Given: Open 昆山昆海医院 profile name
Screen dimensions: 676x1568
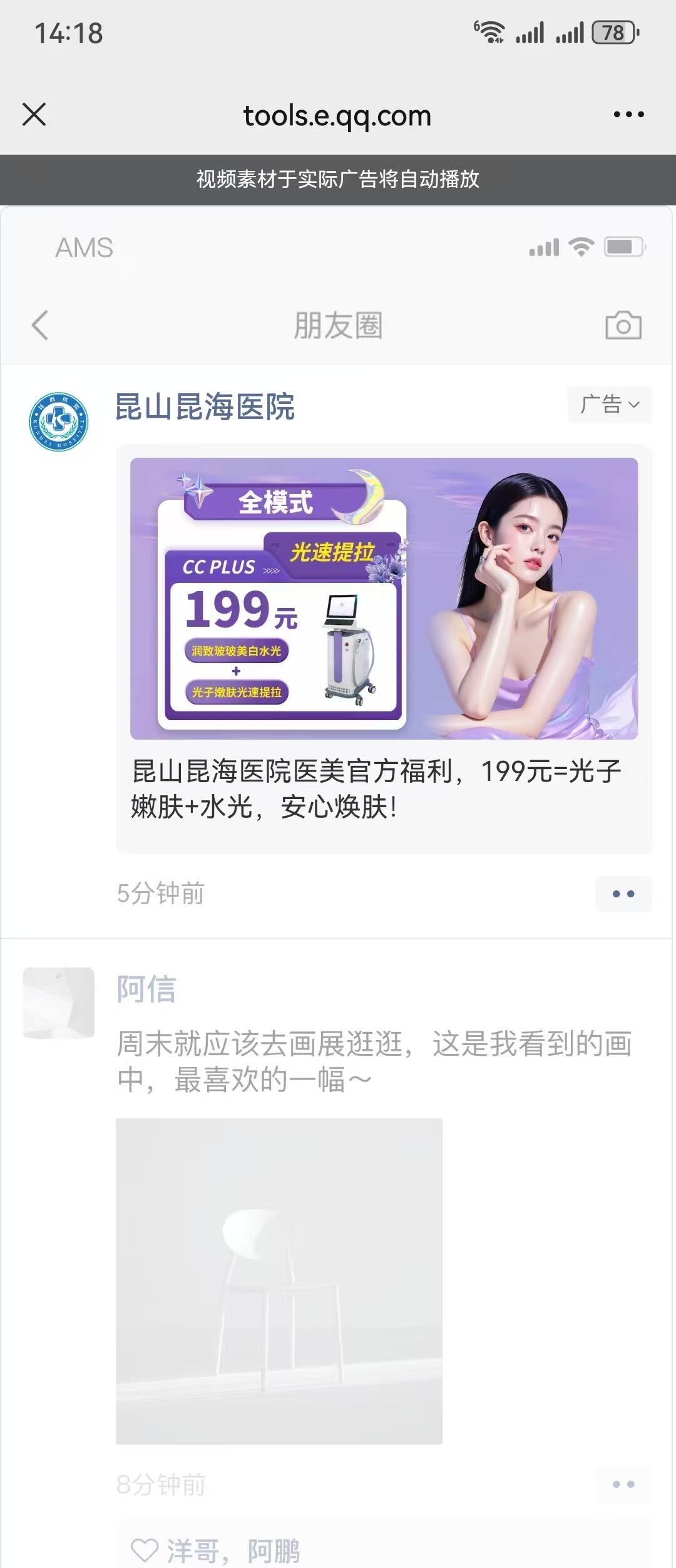Looking at the screenshot, I should (205, 406).
